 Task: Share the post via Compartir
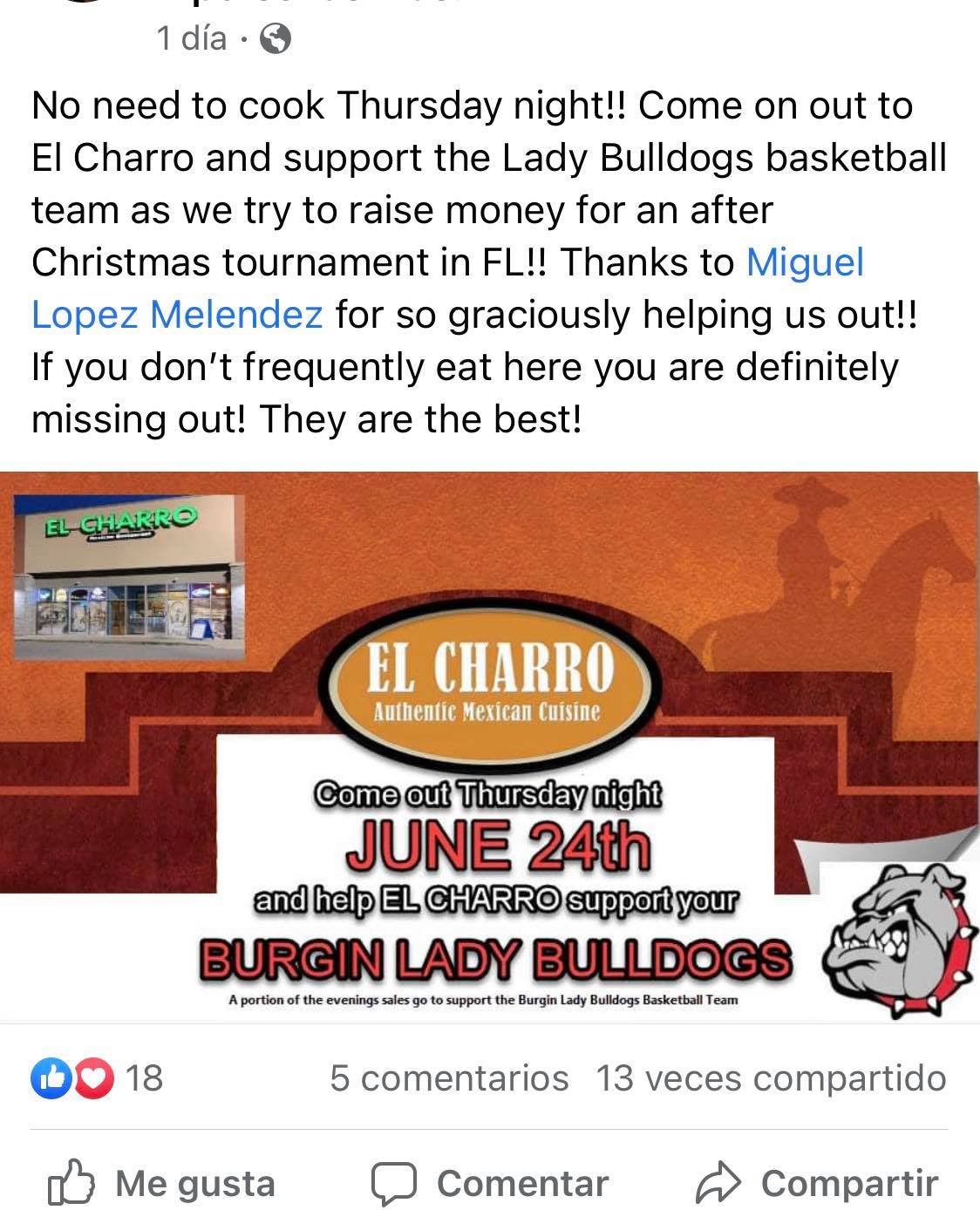pos(817,1183)
